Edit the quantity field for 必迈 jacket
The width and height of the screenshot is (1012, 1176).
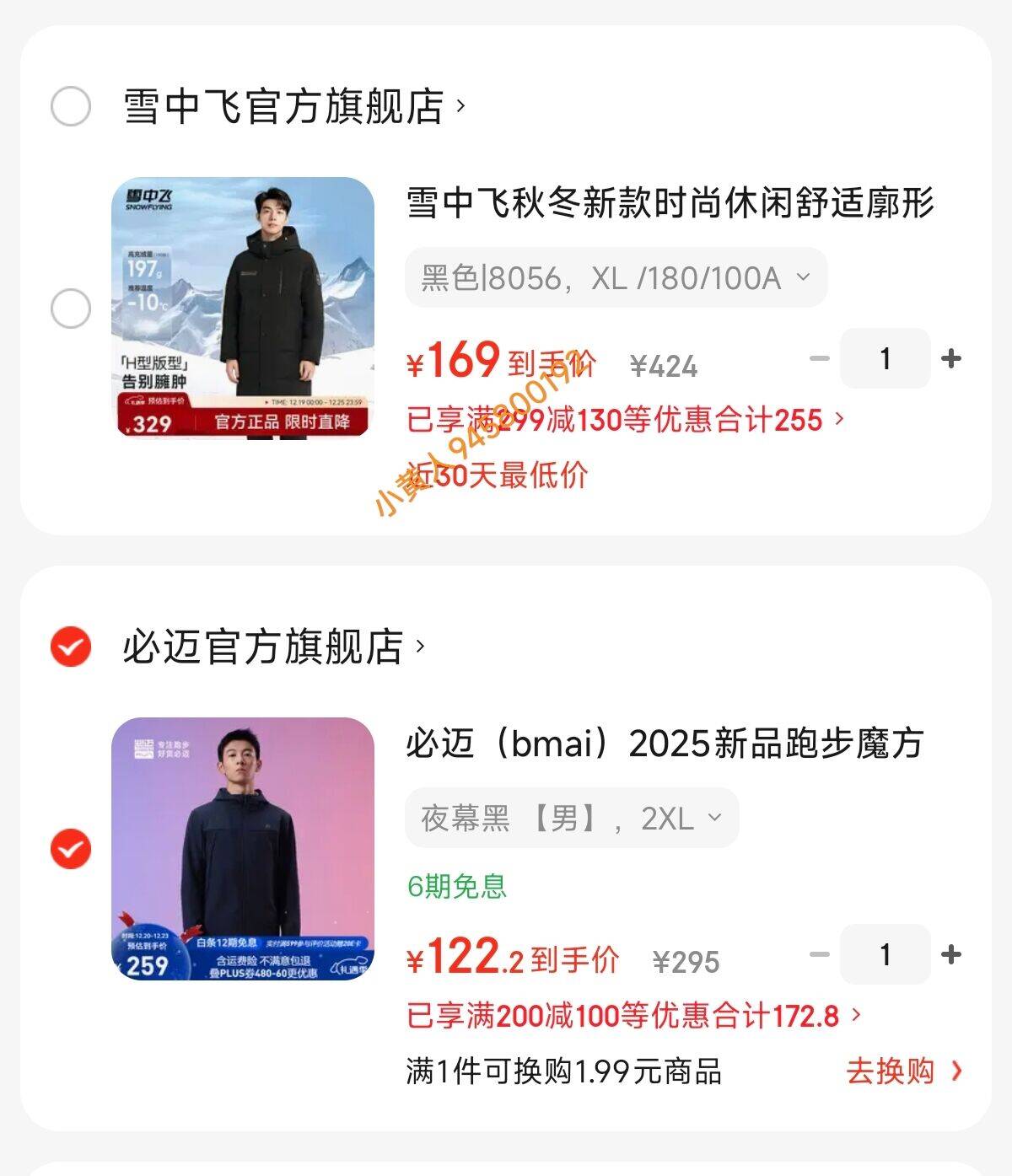tap(885, 955)
